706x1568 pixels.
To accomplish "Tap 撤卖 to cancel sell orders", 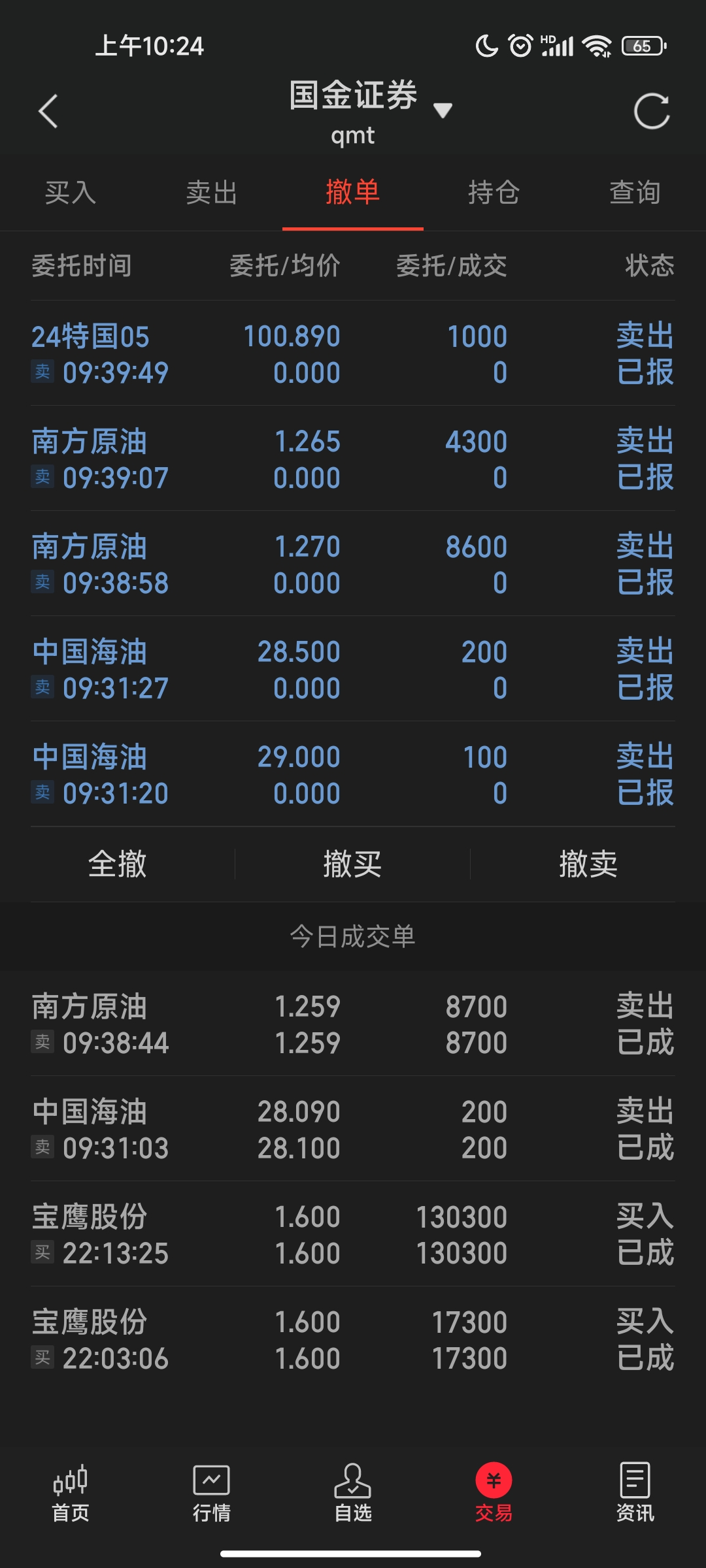I will tap(588, 864).
